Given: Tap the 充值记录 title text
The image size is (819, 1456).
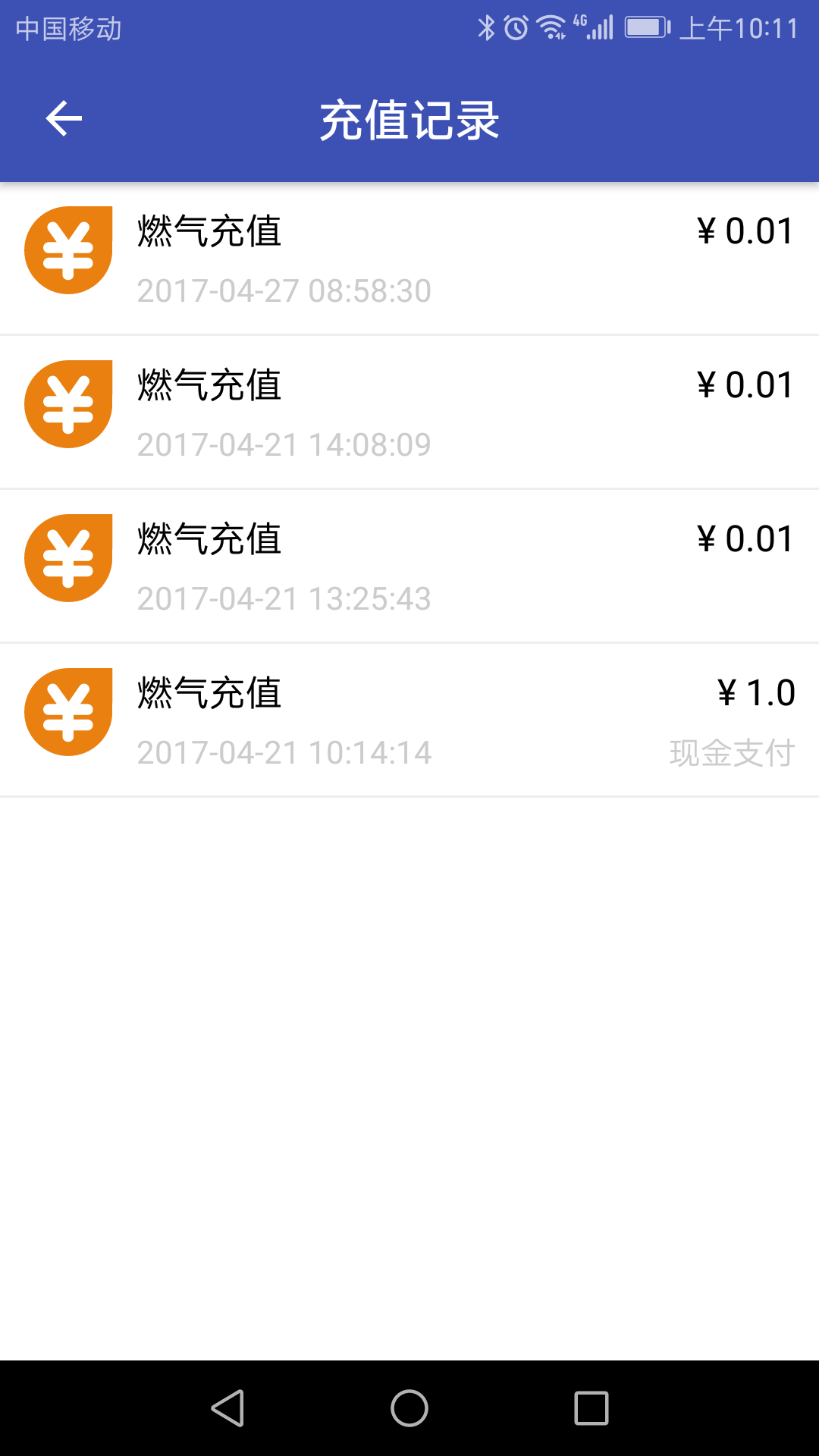Looking at the screenshot, I should coord(409,121).
